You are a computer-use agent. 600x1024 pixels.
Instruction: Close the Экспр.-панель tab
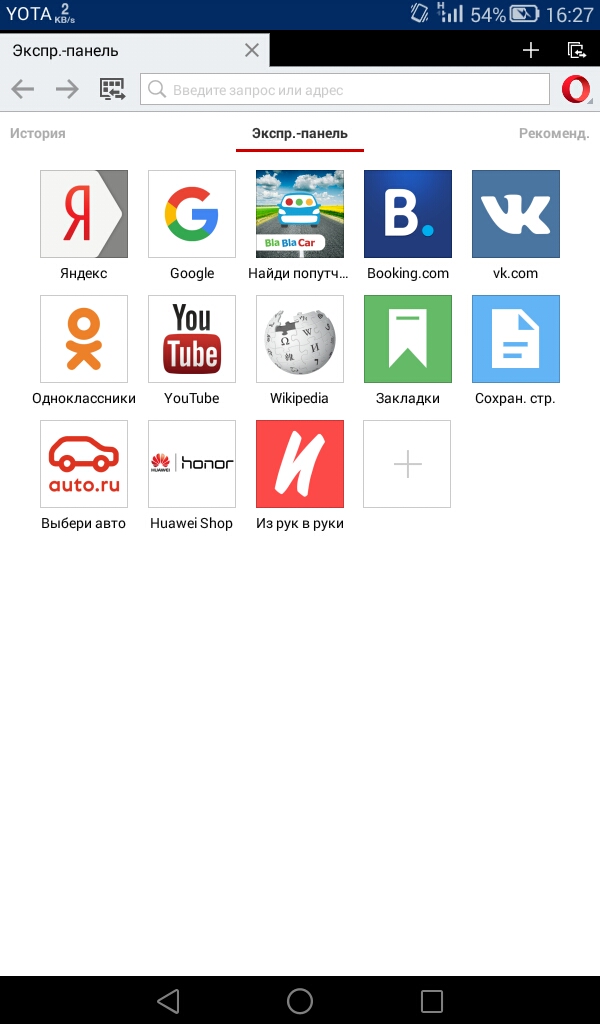[252, 50]
